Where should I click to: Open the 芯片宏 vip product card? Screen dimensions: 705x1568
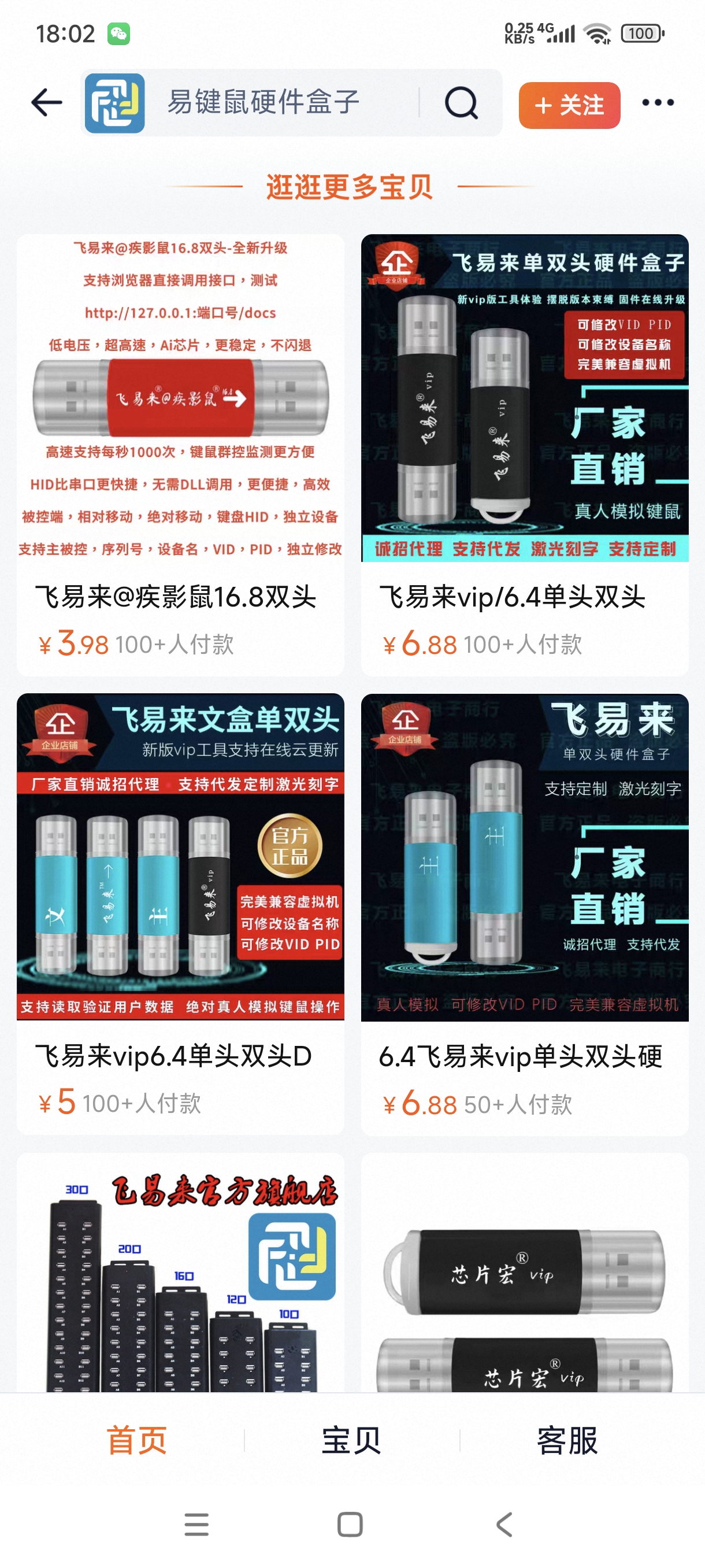click(524, 1272)
